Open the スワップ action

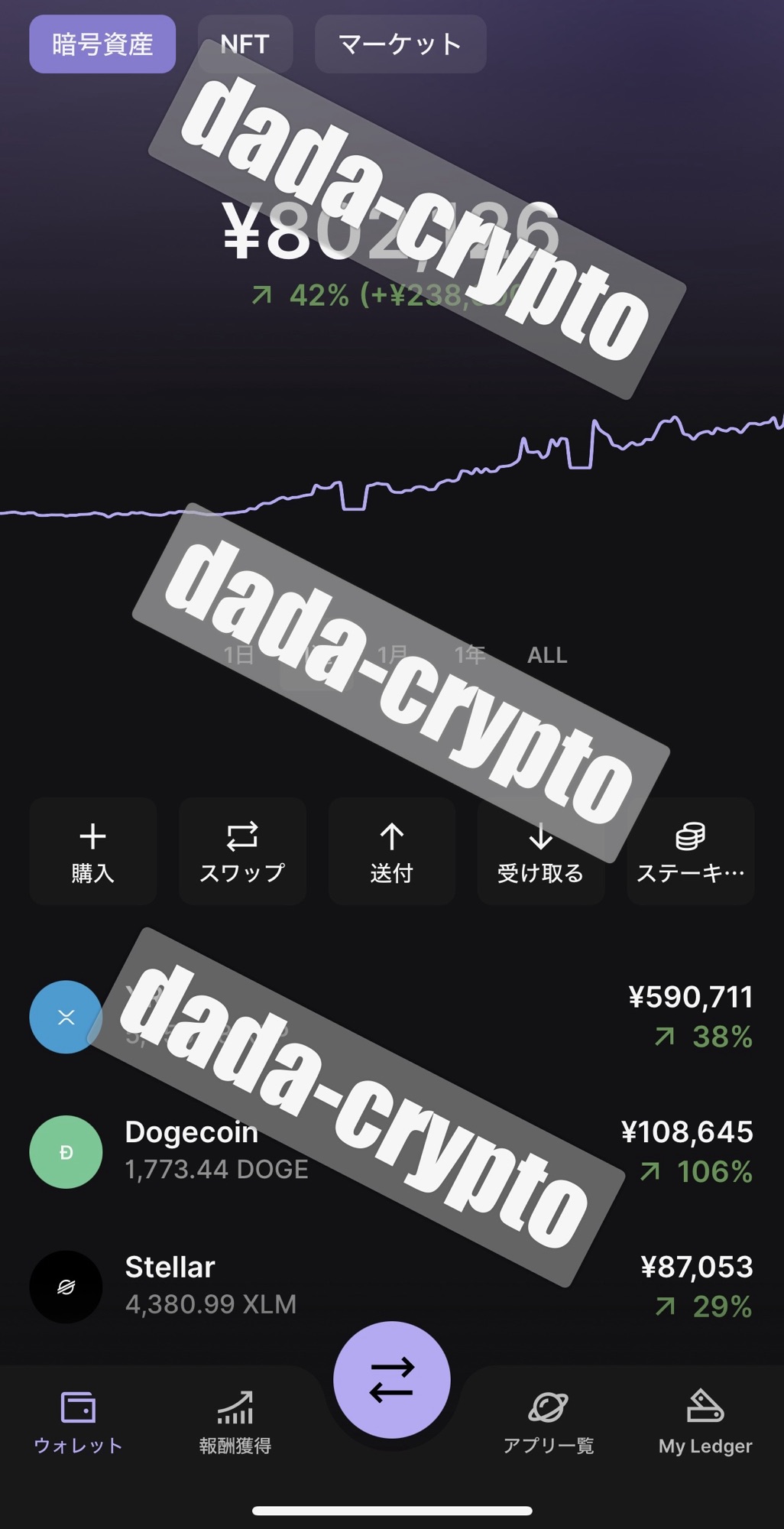pos(242,852)
